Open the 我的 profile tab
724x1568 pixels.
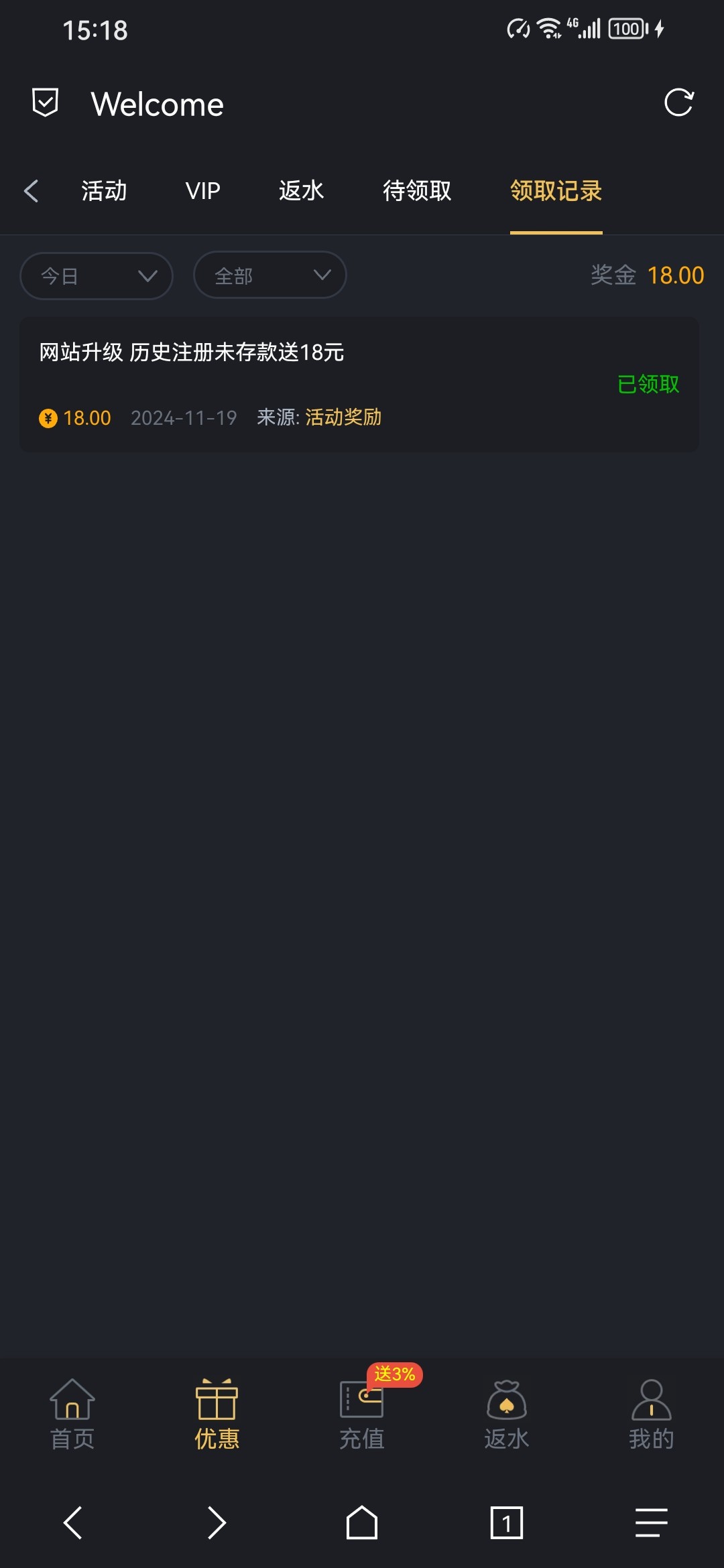click(651, 1414)
